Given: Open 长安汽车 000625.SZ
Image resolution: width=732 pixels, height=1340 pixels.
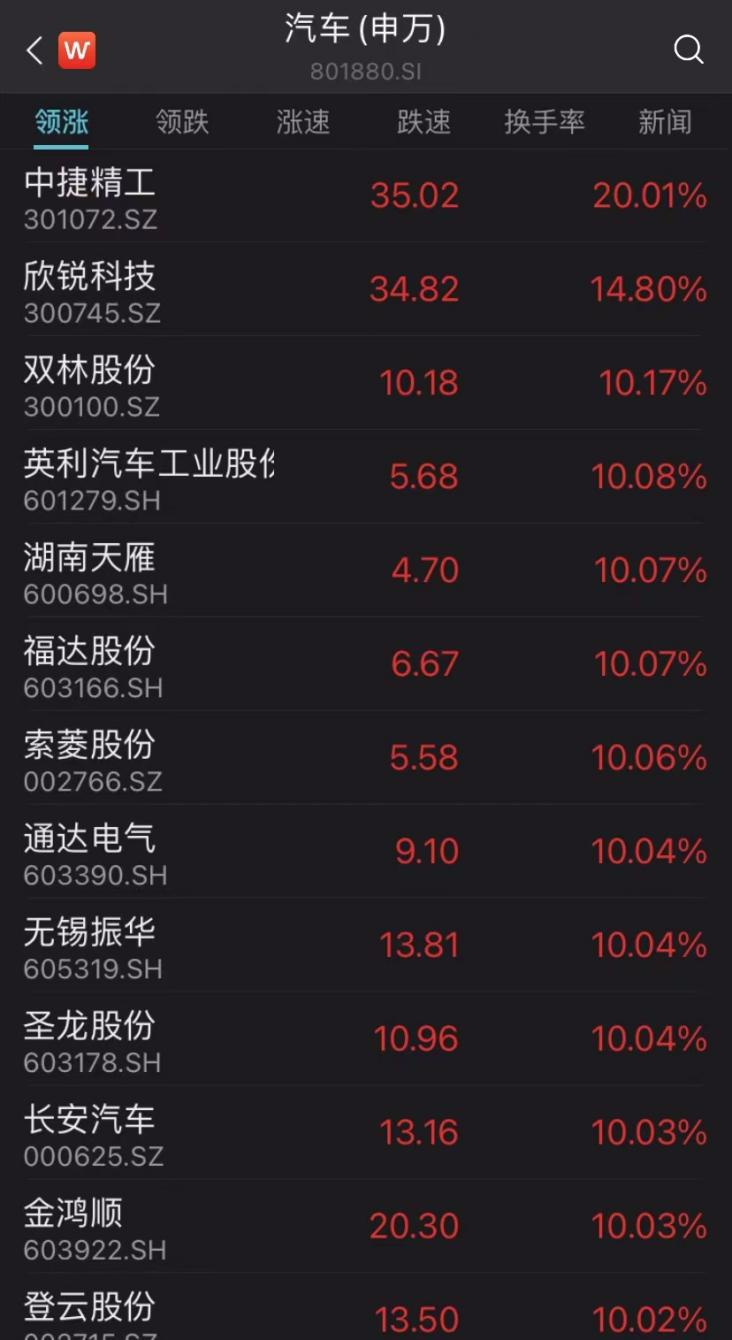Looking at the screenshot, I should coord(366,1132).
